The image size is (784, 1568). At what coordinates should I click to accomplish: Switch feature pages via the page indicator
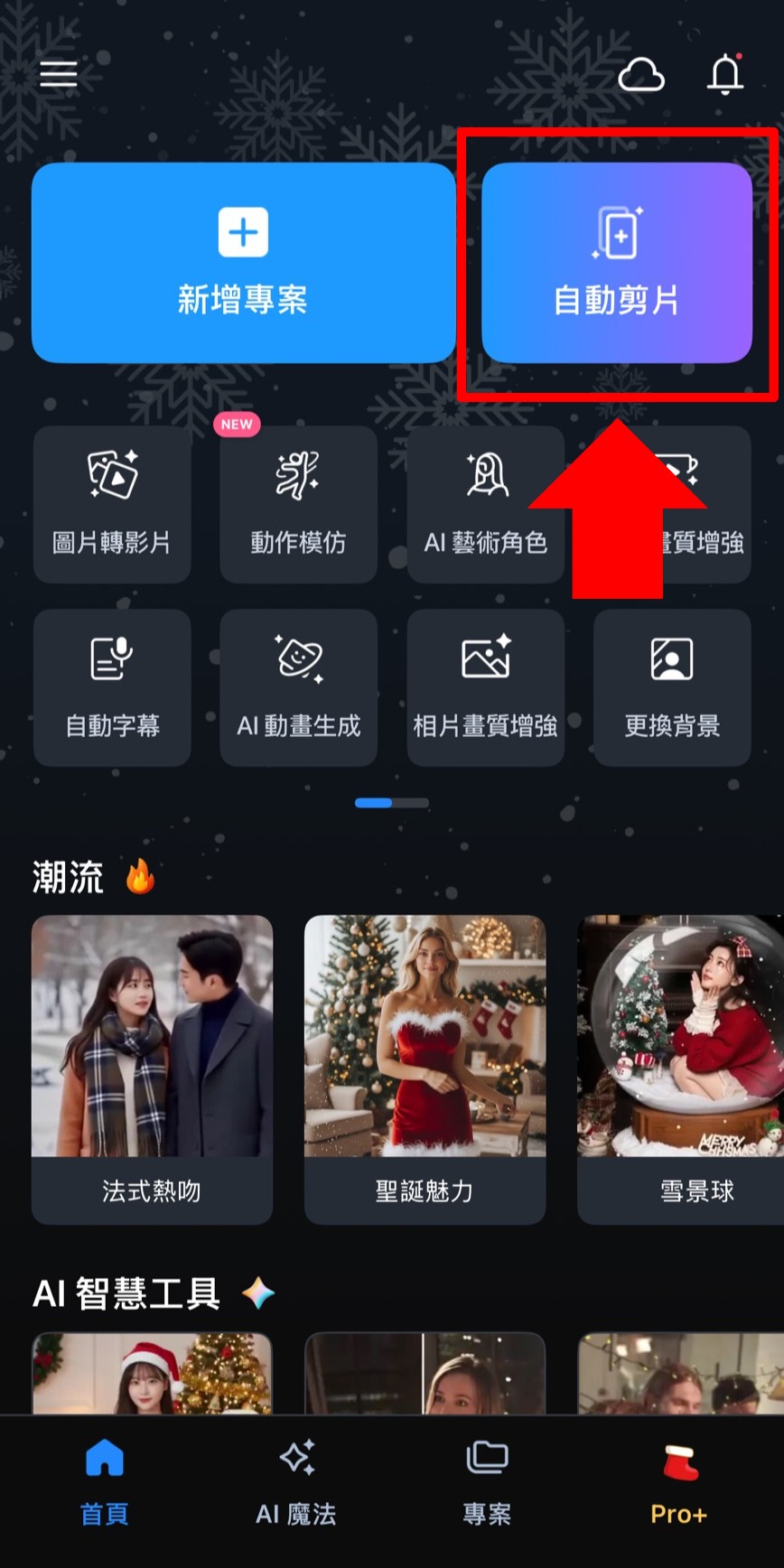tap(392, 802)
